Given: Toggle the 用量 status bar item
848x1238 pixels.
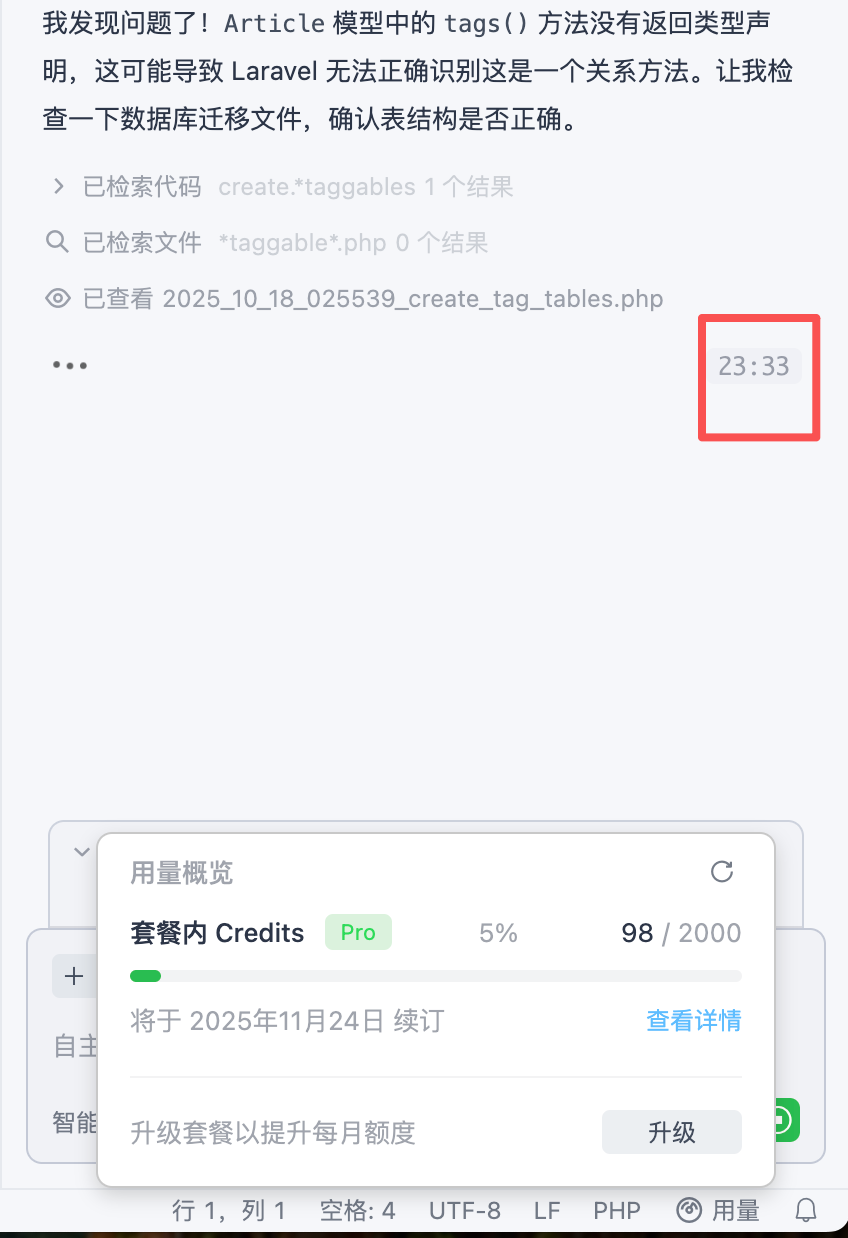Looking at the screenshot, I should 718,1211.
